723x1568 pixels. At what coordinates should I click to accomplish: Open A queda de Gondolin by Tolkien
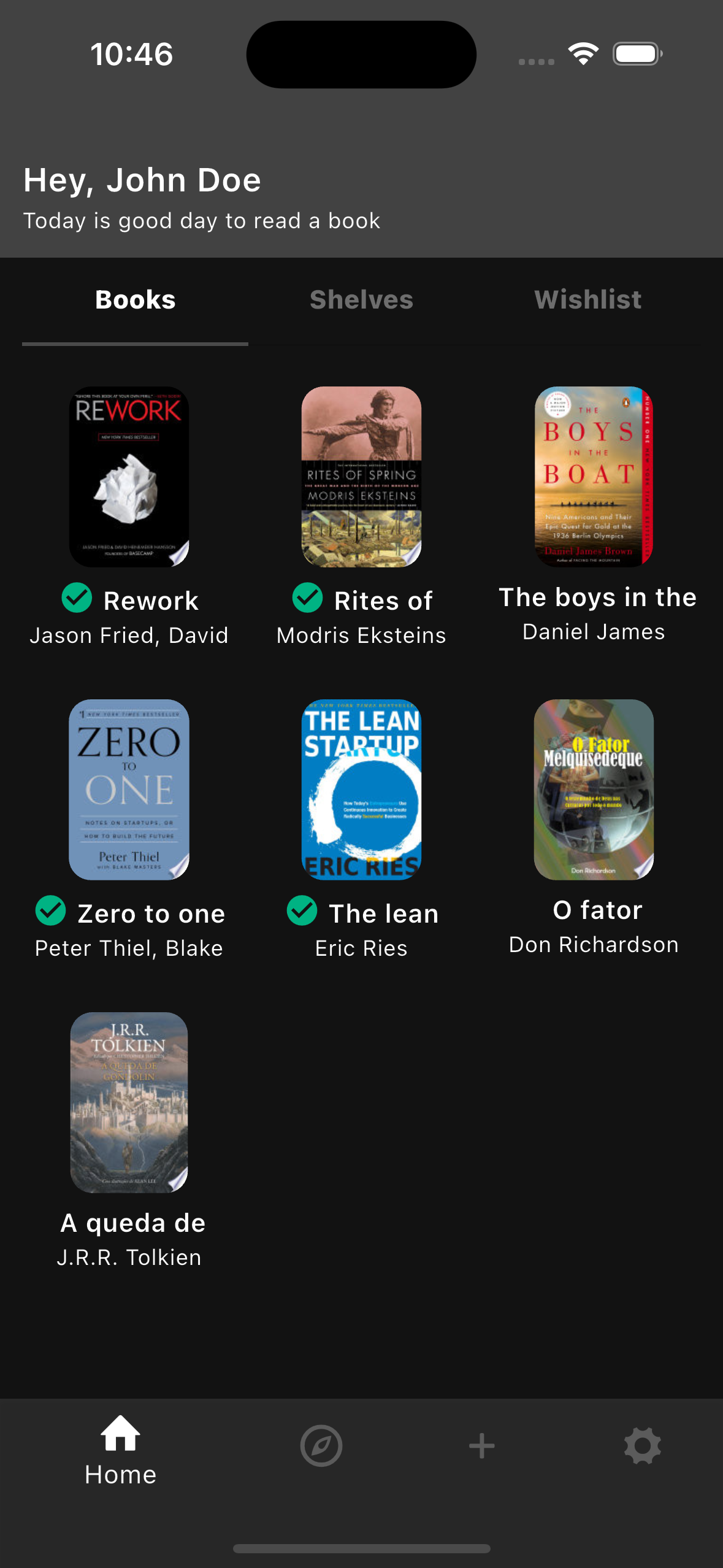[x=129, y=1102]
